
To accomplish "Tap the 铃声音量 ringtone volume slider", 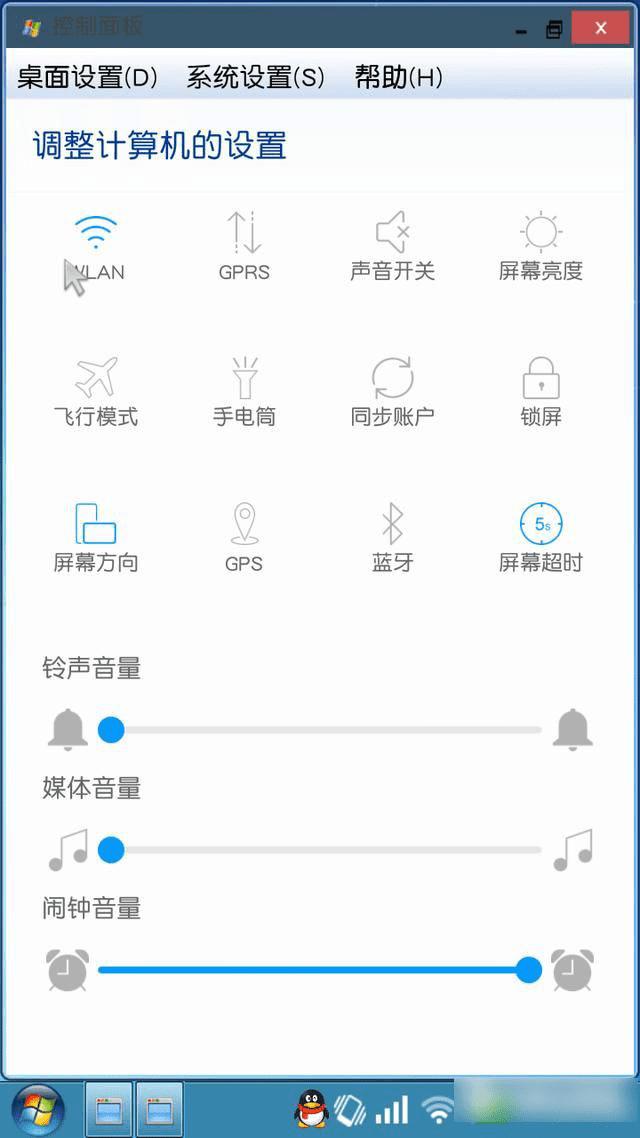I will [x=320, y=730].
